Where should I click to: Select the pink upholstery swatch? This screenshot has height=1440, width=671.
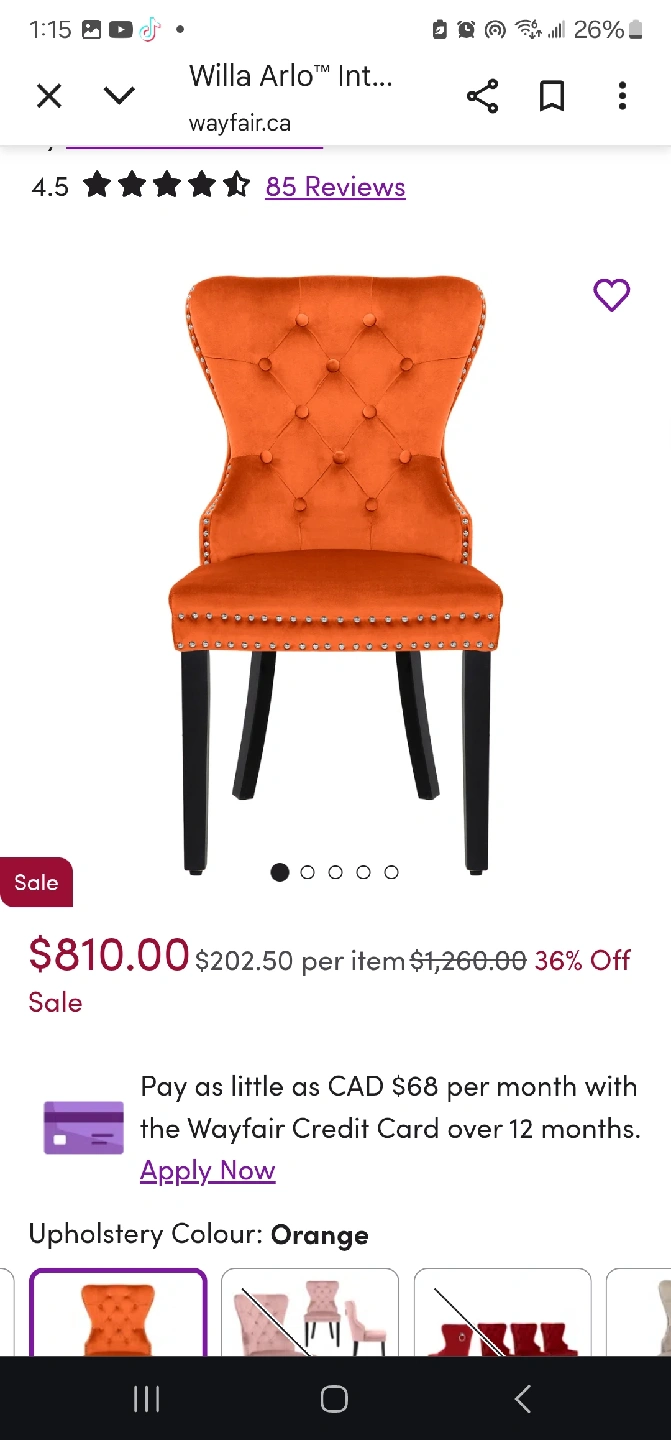click(310, 1312)
